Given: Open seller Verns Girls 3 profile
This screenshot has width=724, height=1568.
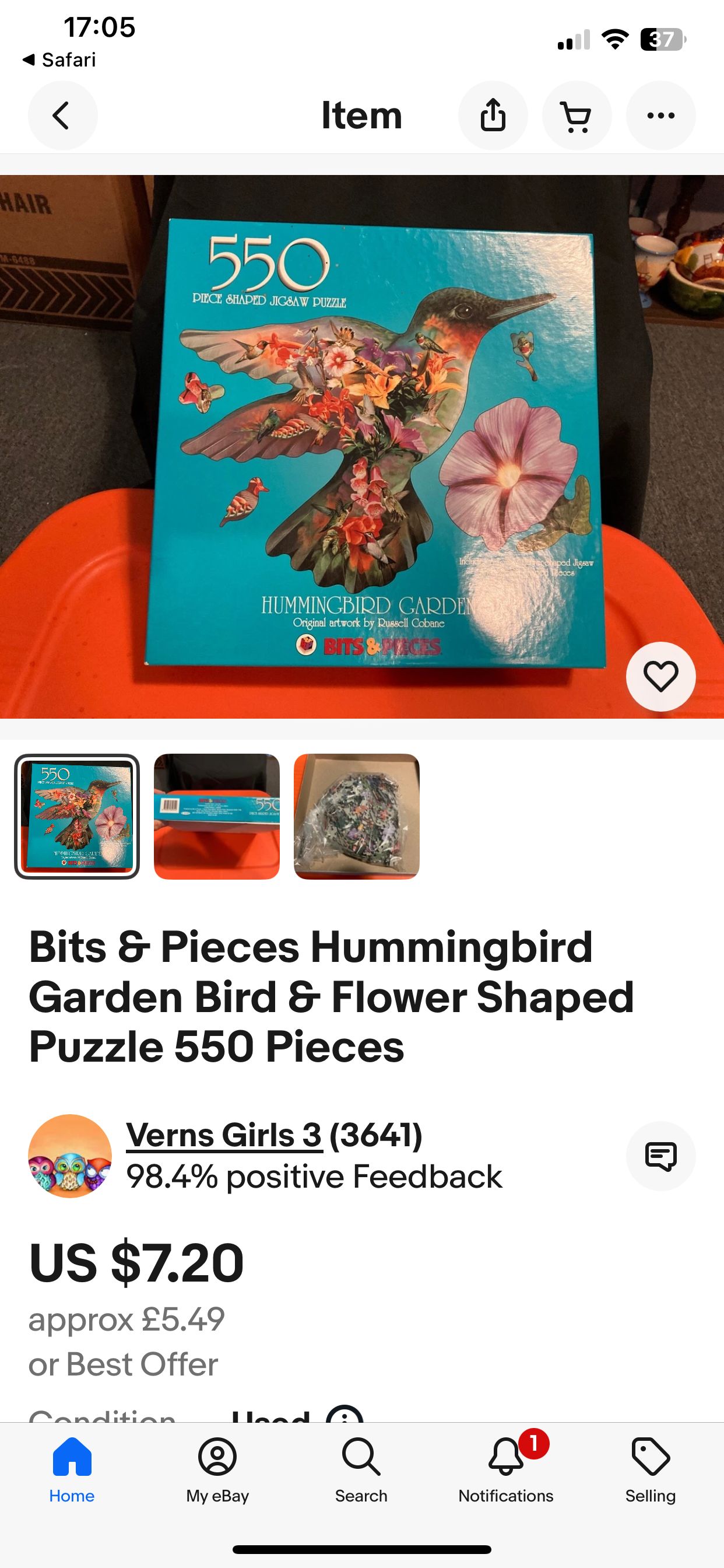Looking at the screenshot, I should point(223,1135).
